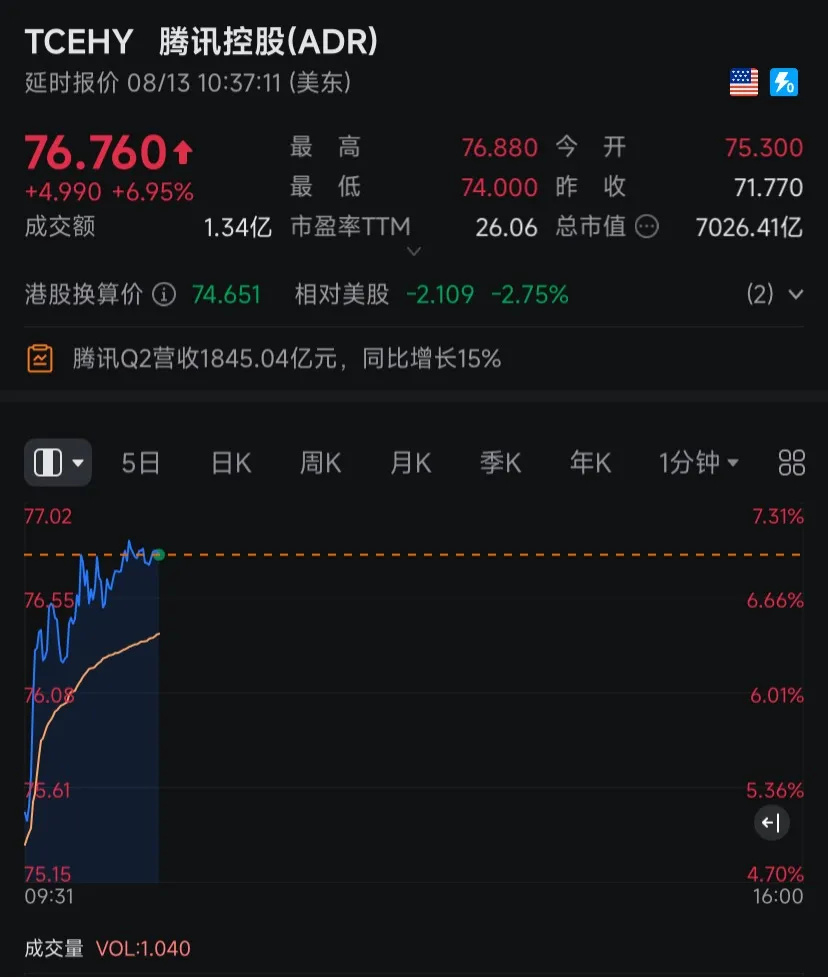828x978 pixels.
Task: Open the chart type dropdown arrow
Action: pyautogui.click(x=78, y=463)
